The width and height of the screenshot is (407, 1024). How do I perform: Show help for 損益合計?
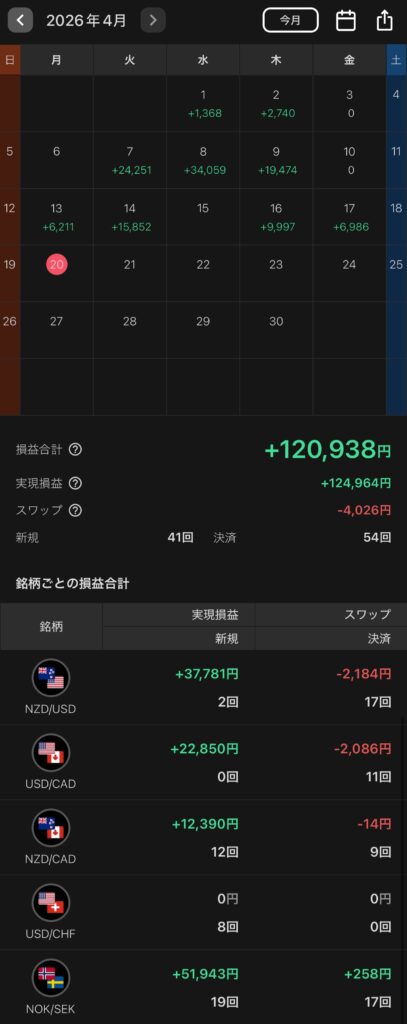(75, 449)
